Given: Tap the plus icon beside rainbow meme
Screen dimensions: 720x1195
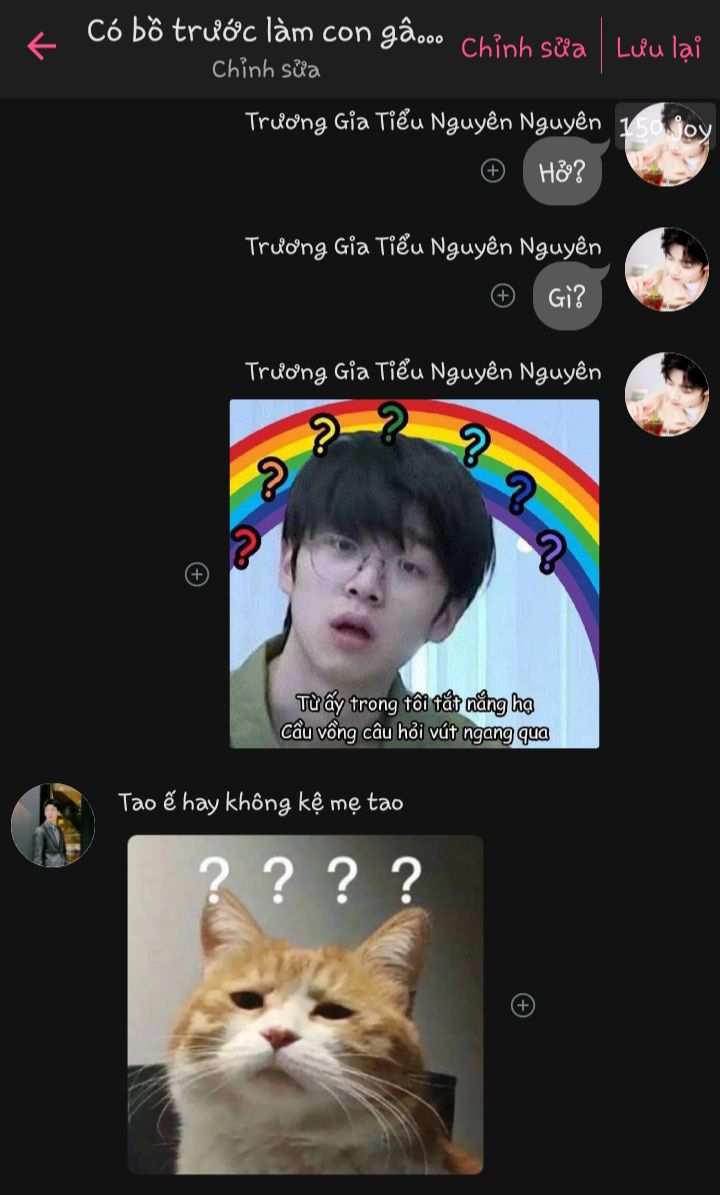Looking at the screenshot, I should 197,574.
